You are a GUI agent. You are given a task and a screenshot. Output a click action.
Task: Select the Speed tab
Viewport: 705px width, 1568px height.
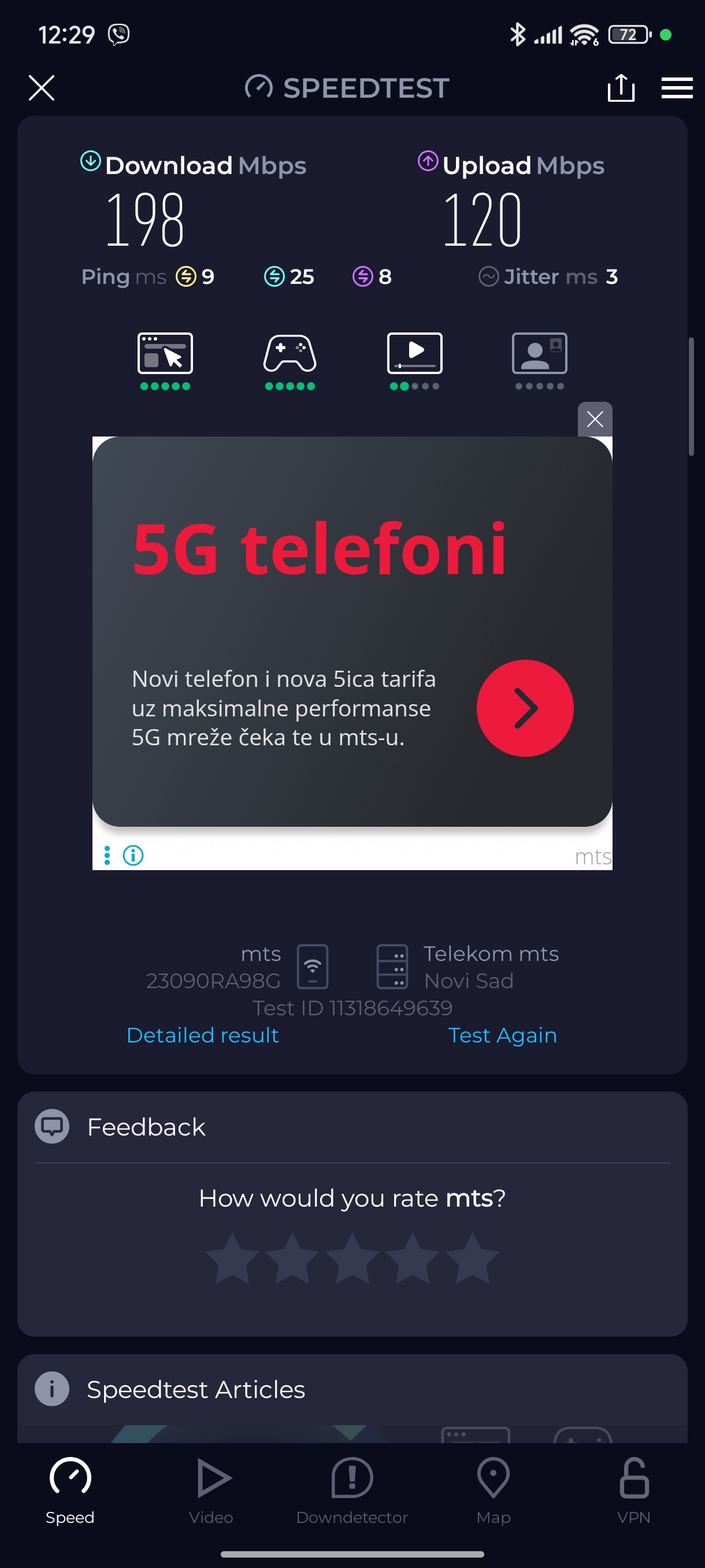click(x=70, y=1489)
